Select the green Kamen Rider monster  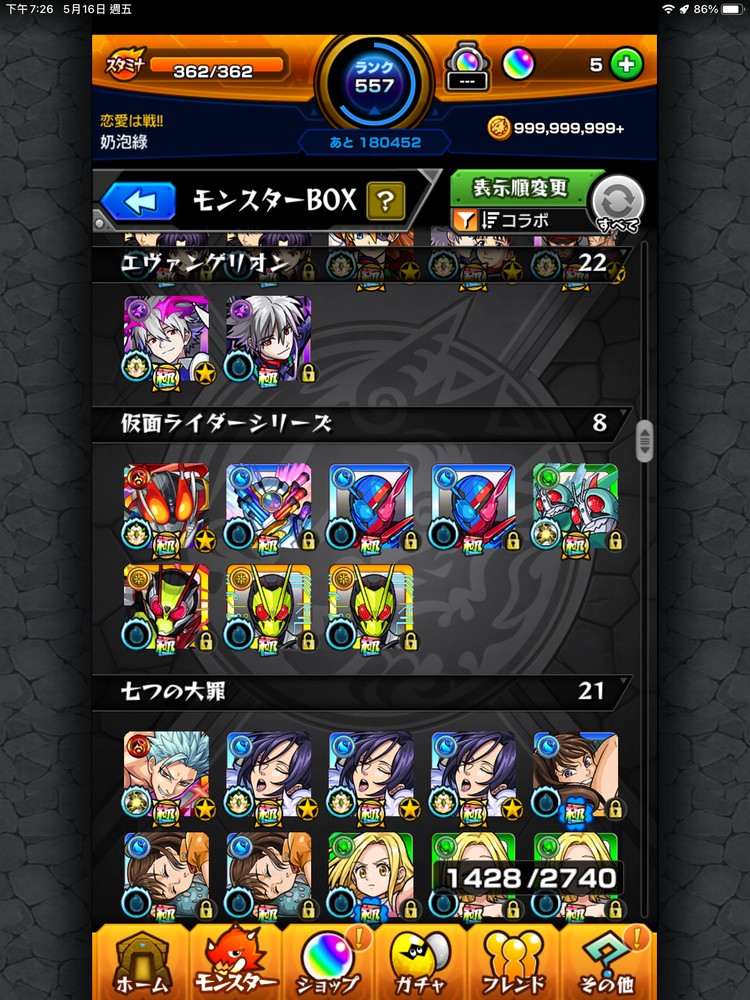[x=574, y=506]
